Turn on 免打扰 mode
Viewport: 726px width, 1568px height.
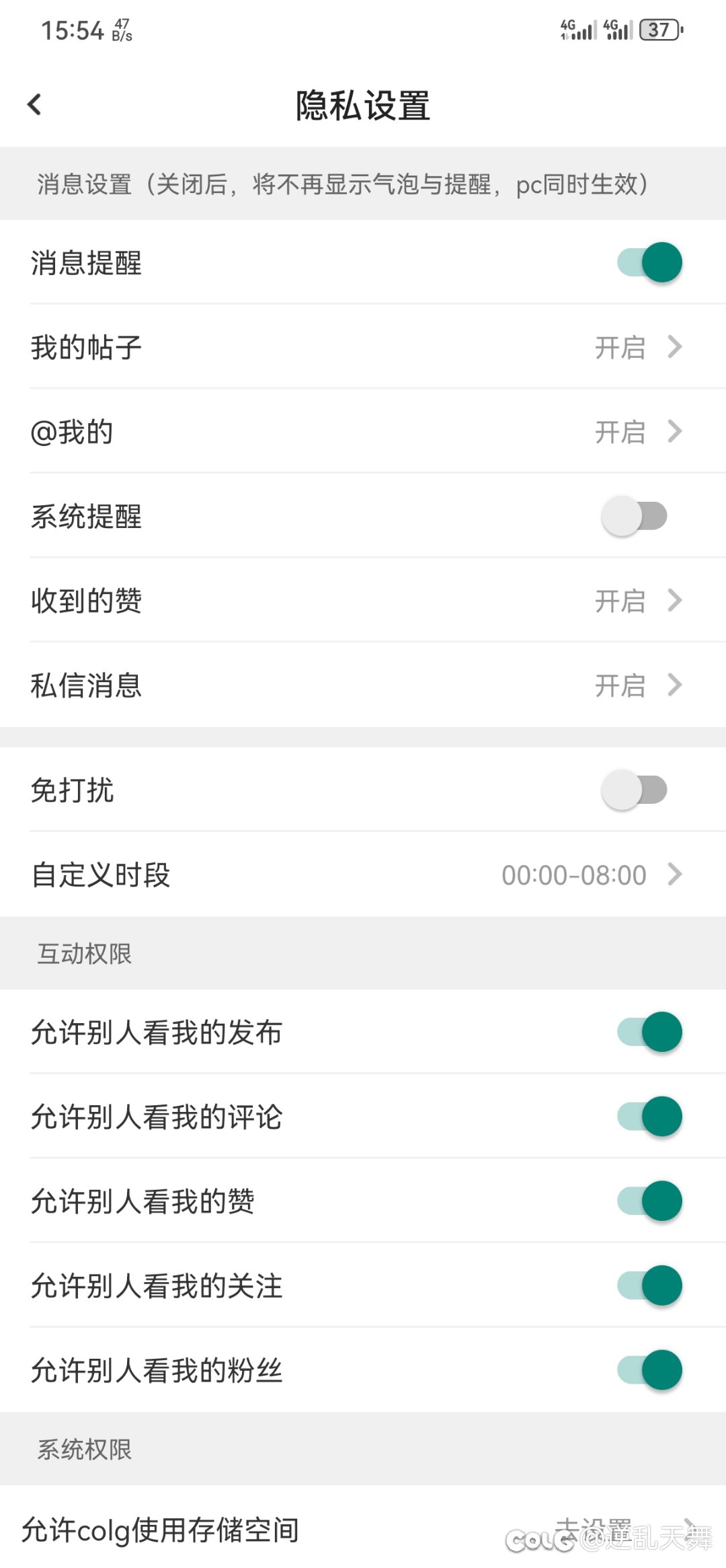click(634, 790)
